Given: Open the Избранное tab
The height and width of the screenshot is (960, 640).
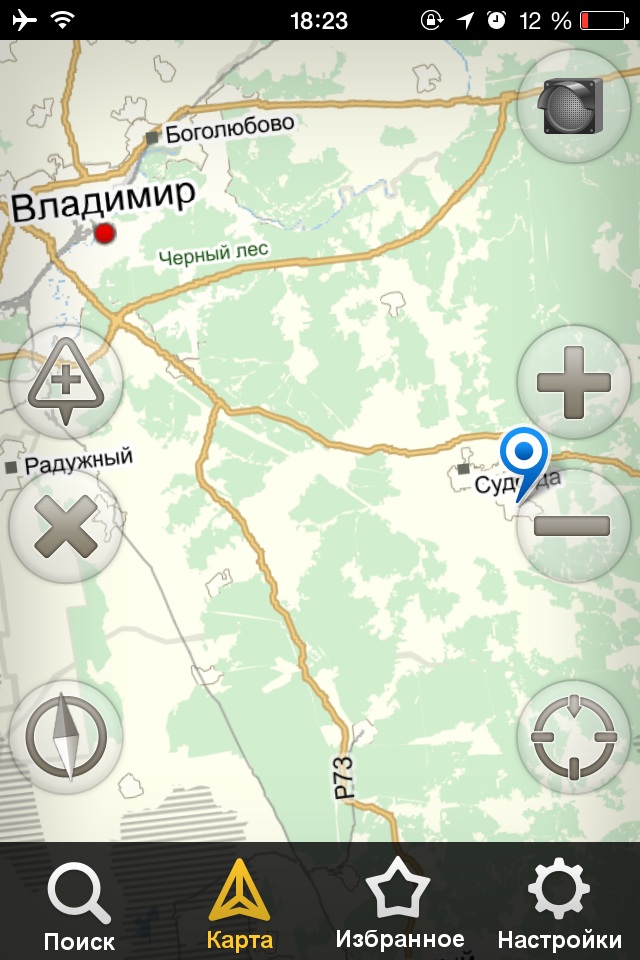Looking at the screenshot, I should click(x=400, y=906).
